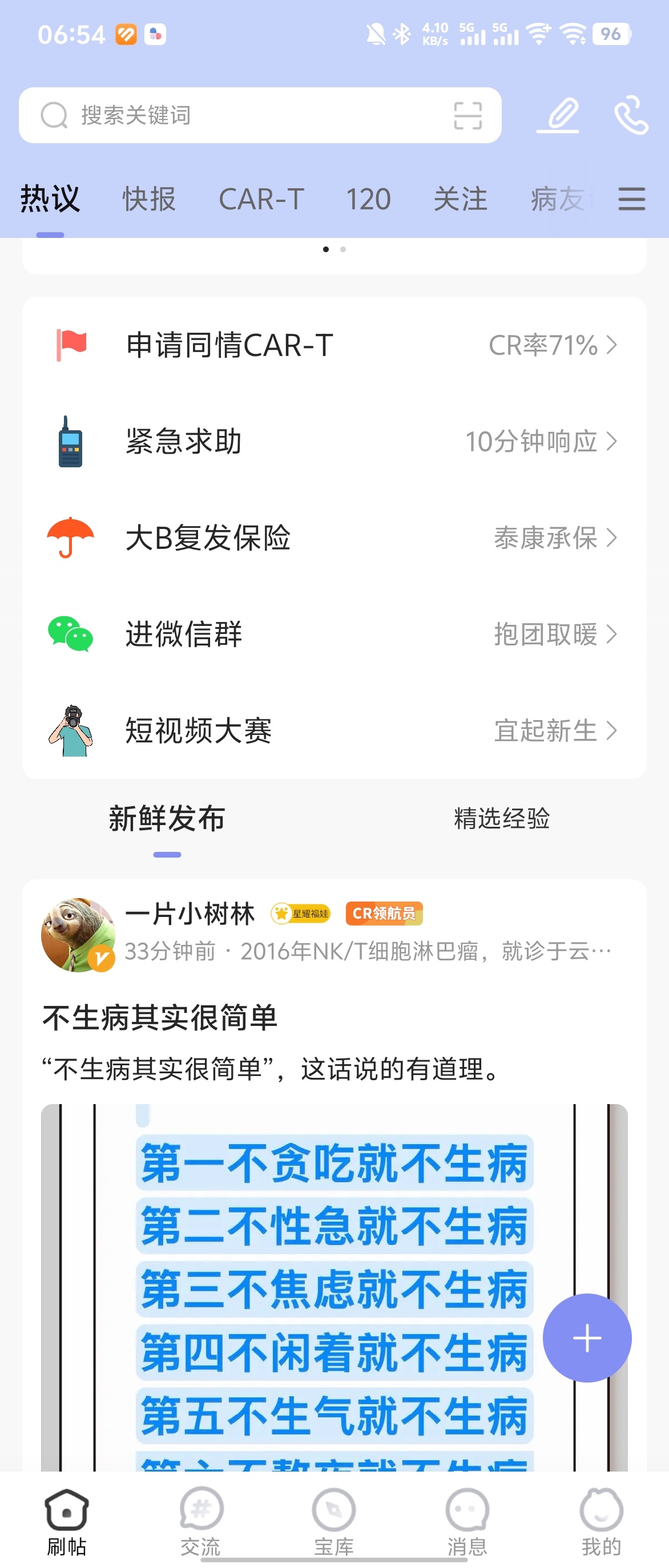The image size is (669, 1568).
Task: Open the 紧急求助 row
Action: (334, 441)
